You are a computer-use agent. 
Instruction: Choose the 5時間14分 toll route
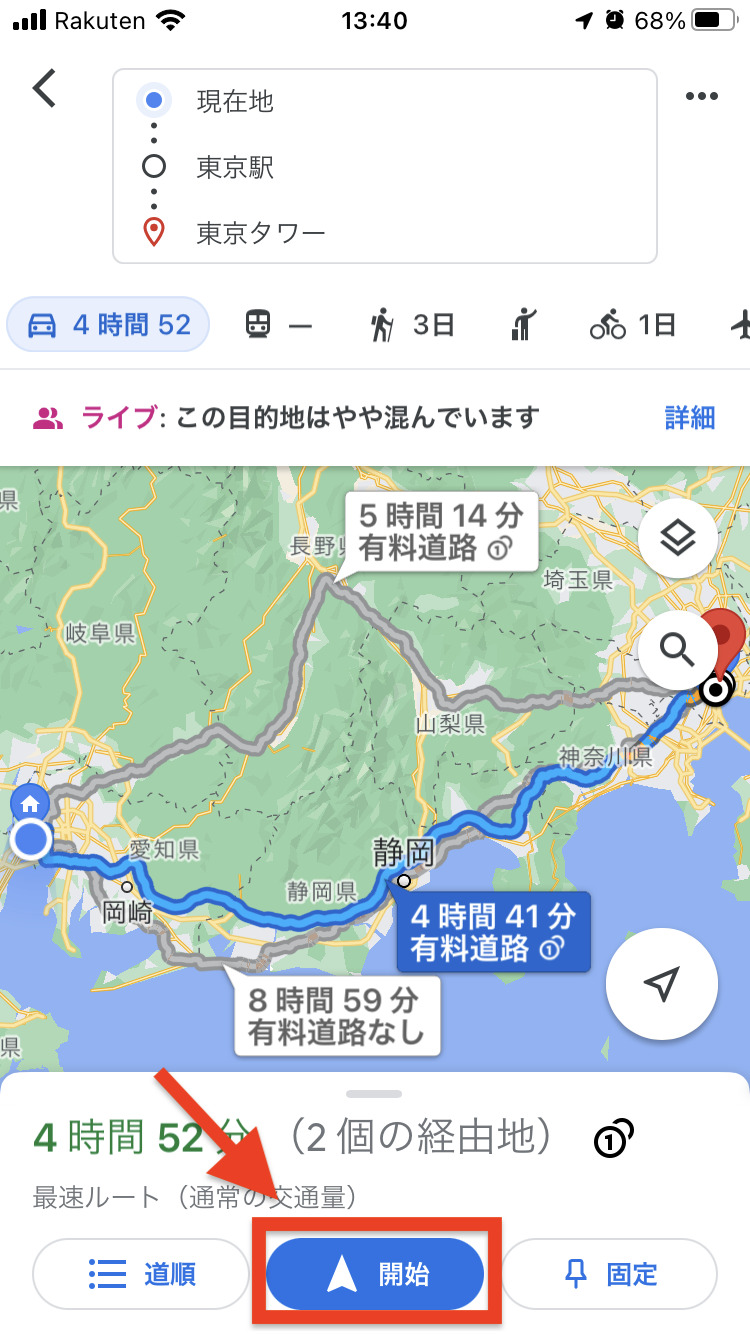[440, 532]
